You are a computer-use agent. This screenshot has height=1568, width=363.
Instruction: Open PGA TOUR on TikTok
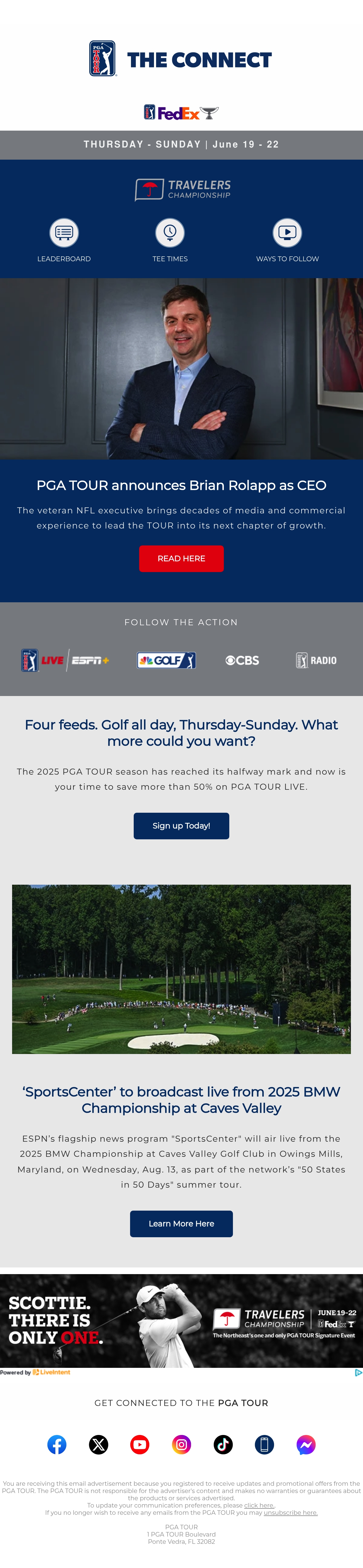[x=223, y=1444]
